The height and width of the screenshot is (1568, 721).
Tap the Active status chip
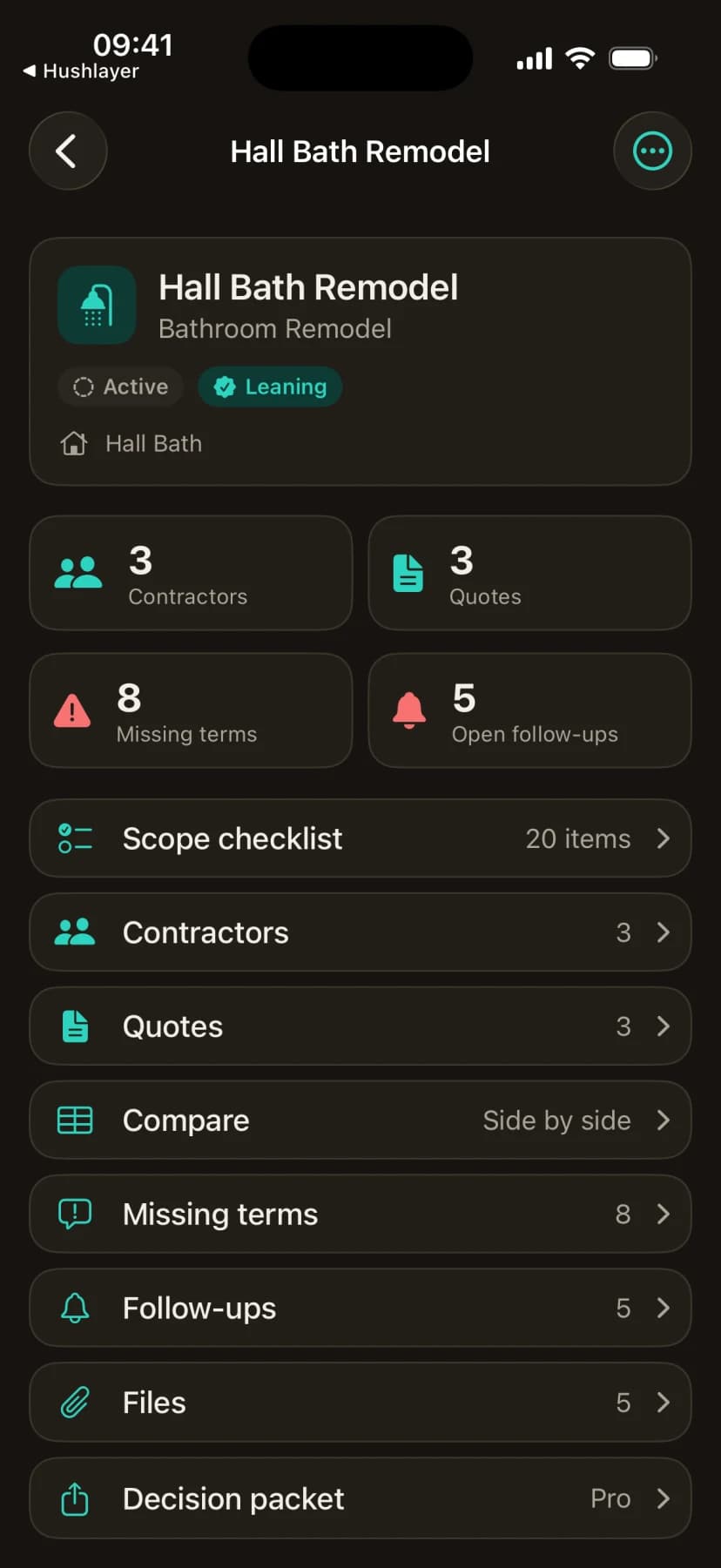(x=121, y=387)
